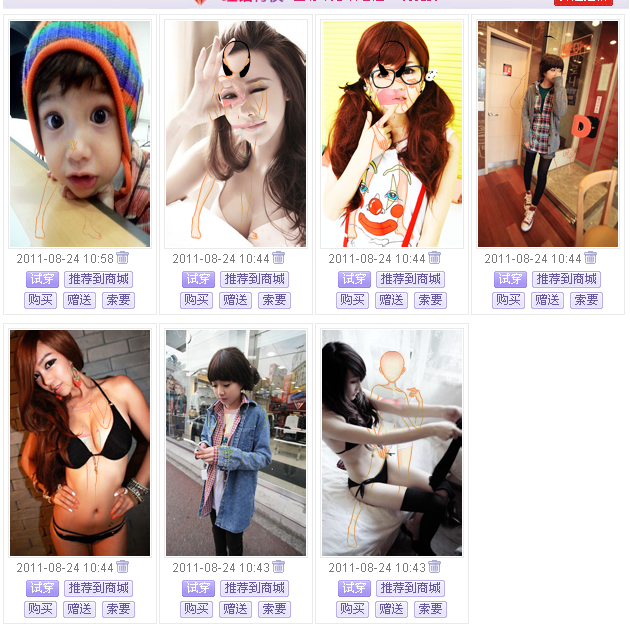Delete the photo dated 2011-08-24 10:58
Viewport: 630px width, 627px height.
[122, 258]
